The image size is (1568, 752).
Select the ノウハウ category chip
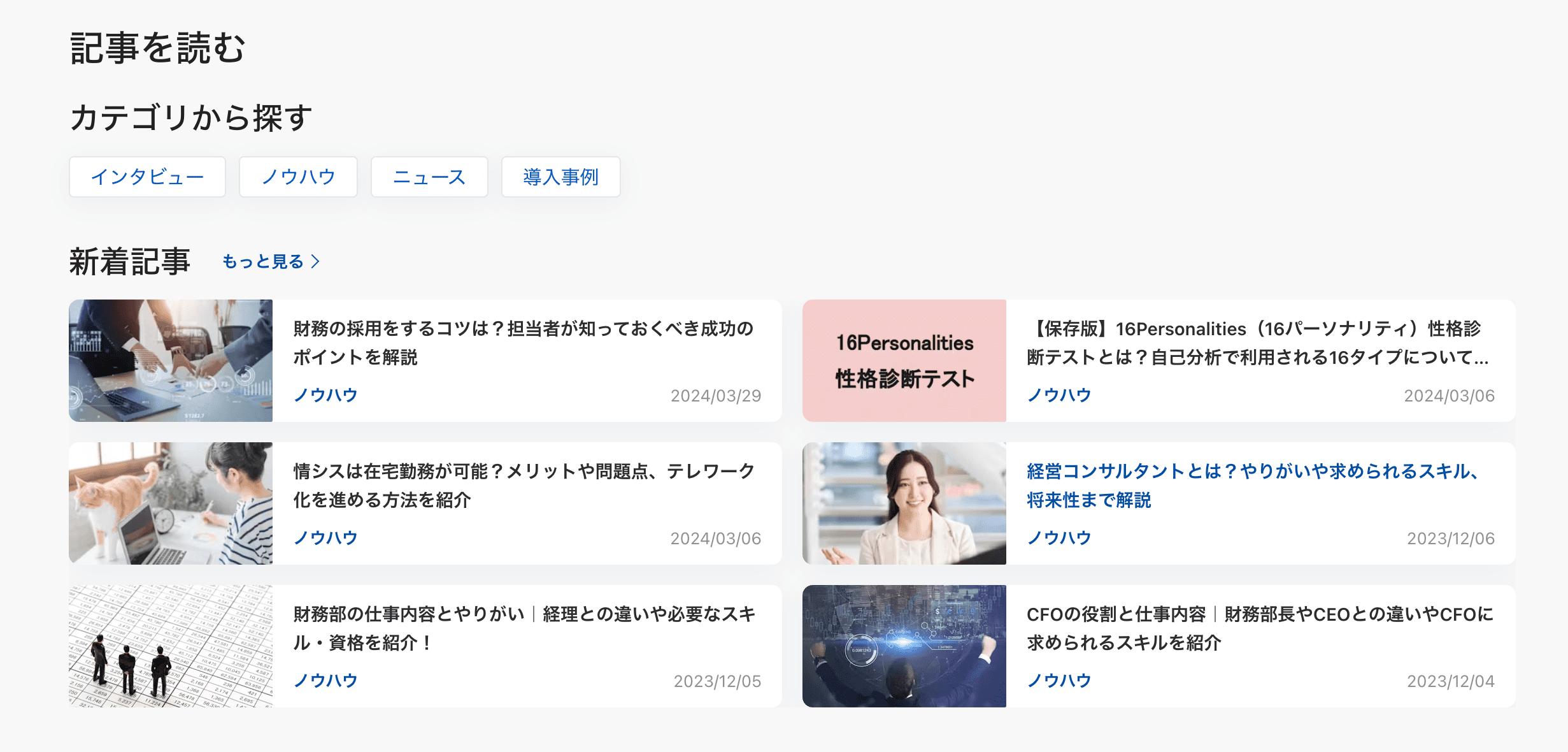point(298,177)
